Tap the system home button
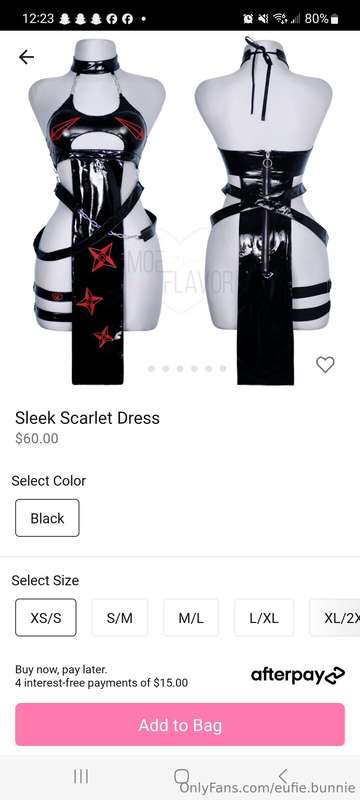The image size is (360, 800). (181, 777)
